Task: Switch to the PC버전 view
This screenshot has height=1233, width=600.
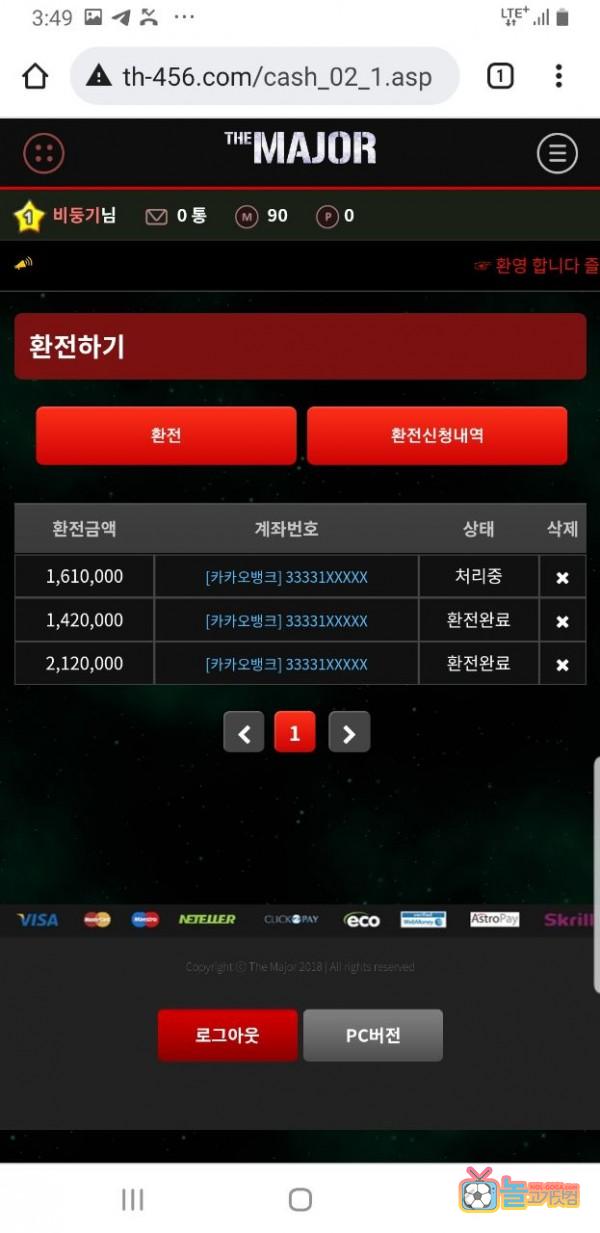Action: click(373, 1035)
